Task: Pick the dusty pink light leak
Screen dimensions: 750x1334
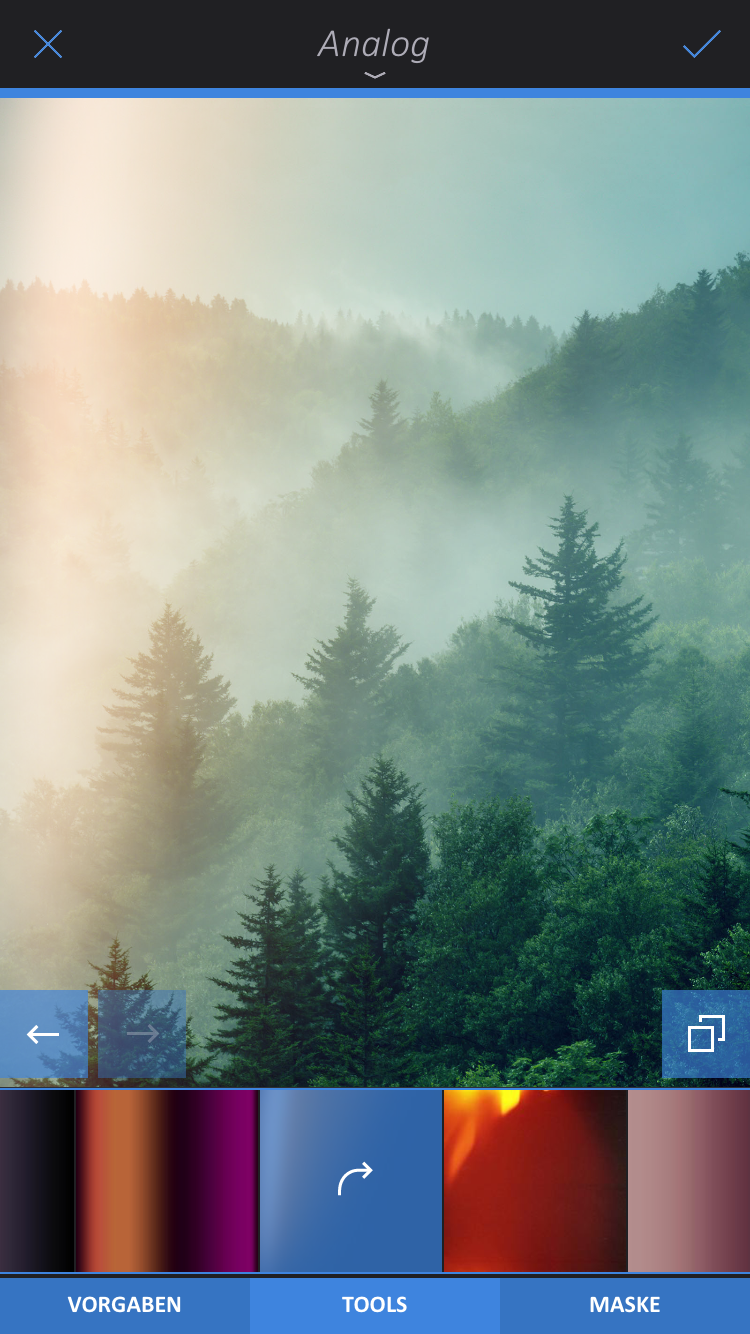Action: pyautogui.click(x=689, y=1180)
